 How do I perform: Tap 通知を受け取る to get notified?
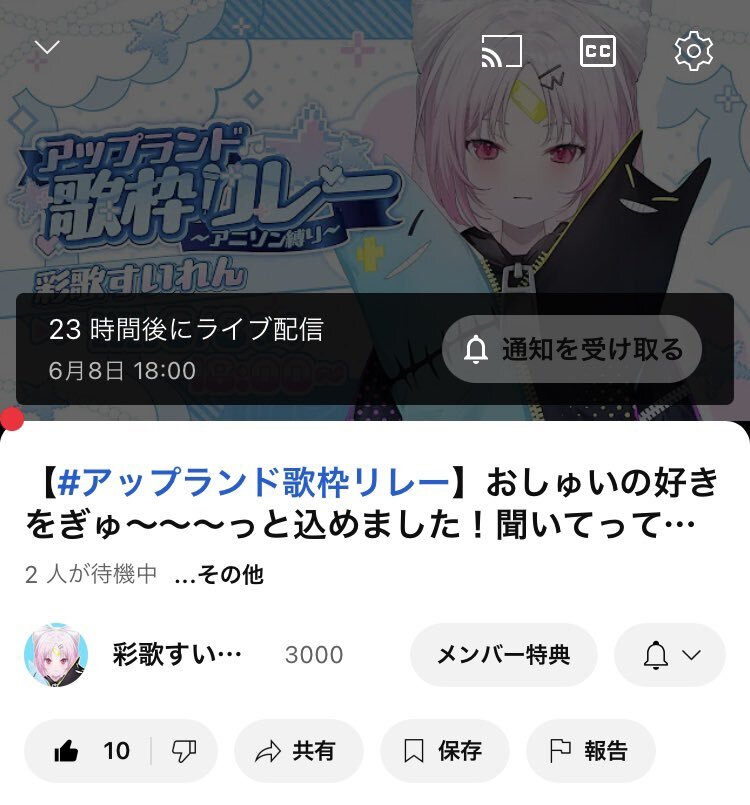click(572, 349)
